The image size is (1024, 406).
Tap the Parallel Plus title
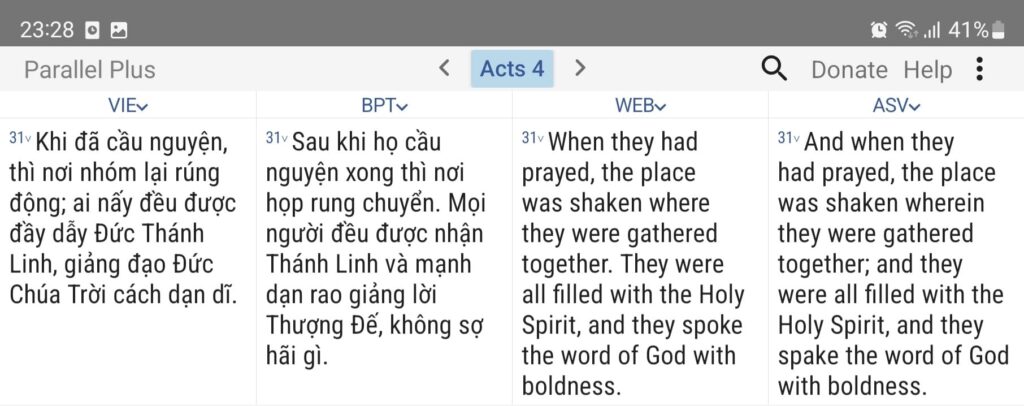click(x=90, y=70)
